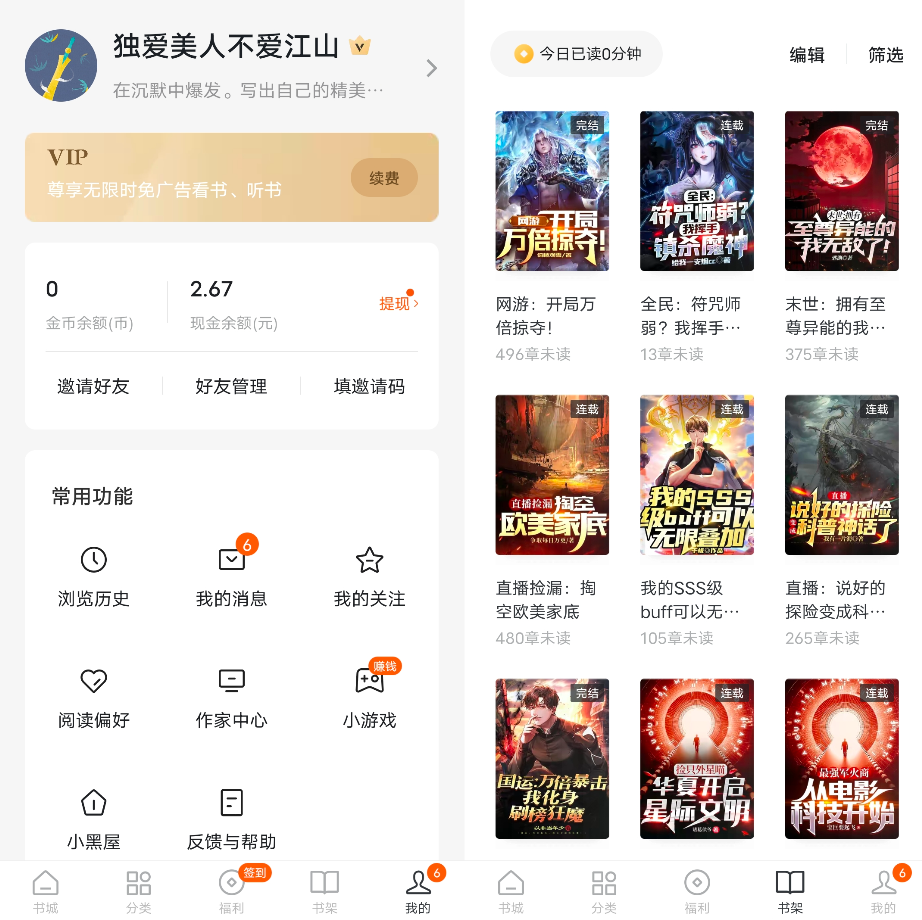This screenshot has width=922, height=920.
Task: Switch to the 福利 tab with 签到 badge
Action: tap(231, 890)
